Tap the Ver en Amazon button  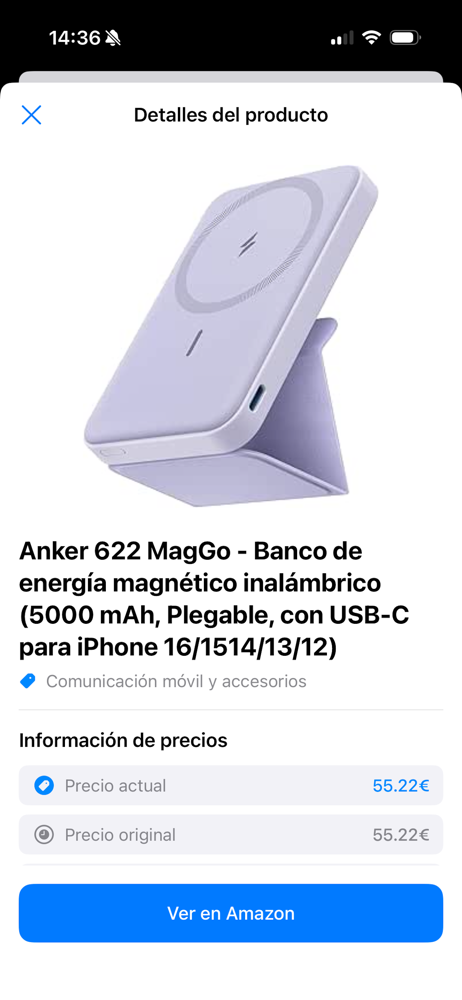point(230,913)
